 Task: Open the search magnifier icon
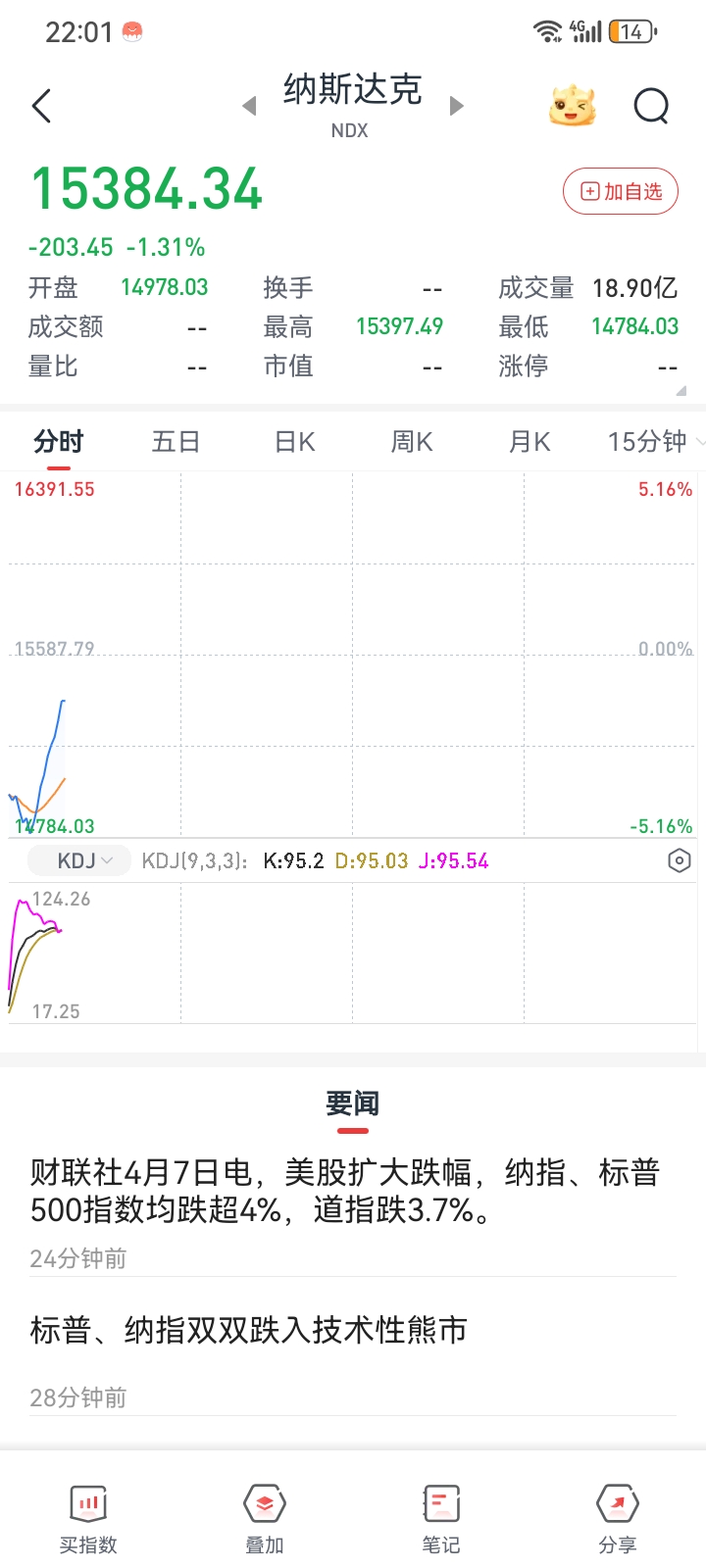point(651,106)
